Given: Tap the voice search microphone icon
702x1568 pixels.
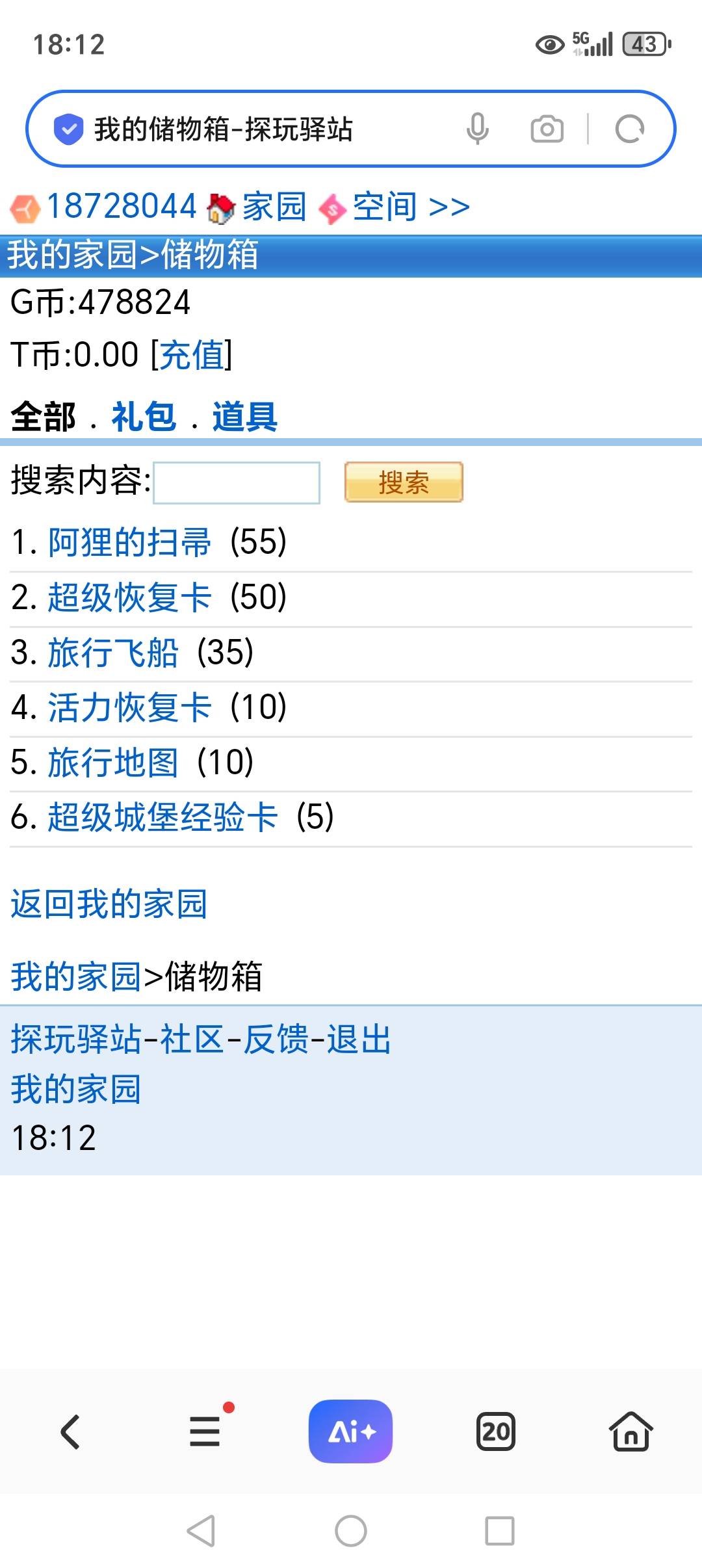Looking at the screenshot, I should (477, 129).
